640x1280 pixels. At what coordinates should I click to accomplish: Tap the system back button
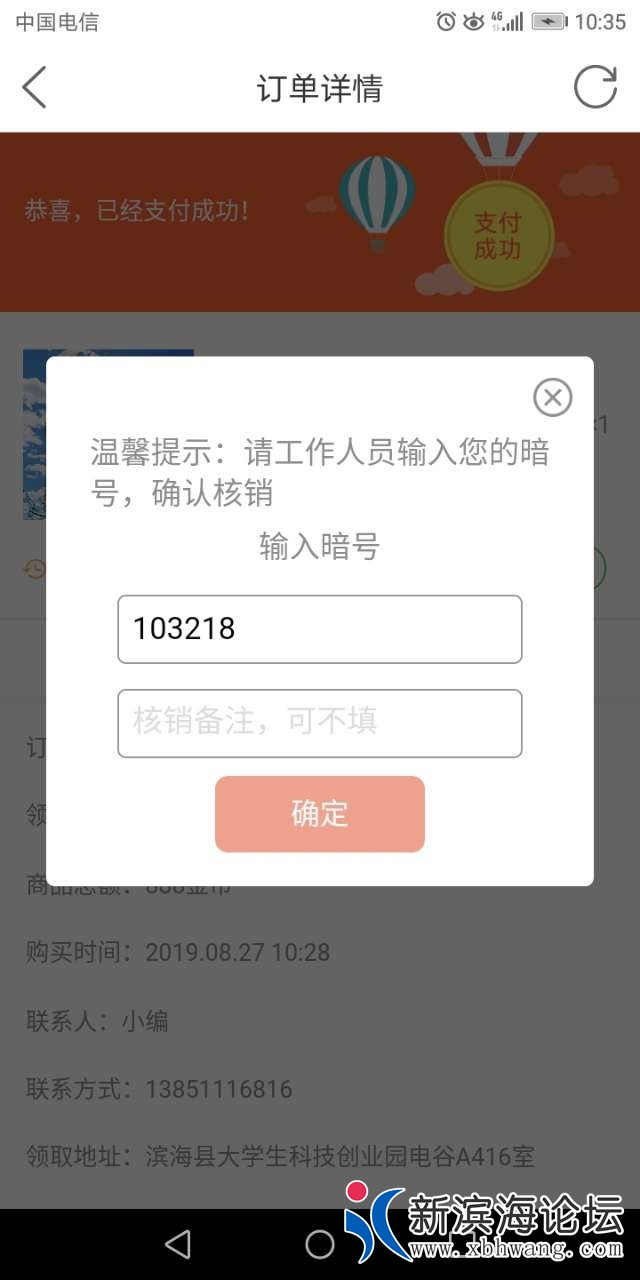click(x=178, y=1244)
